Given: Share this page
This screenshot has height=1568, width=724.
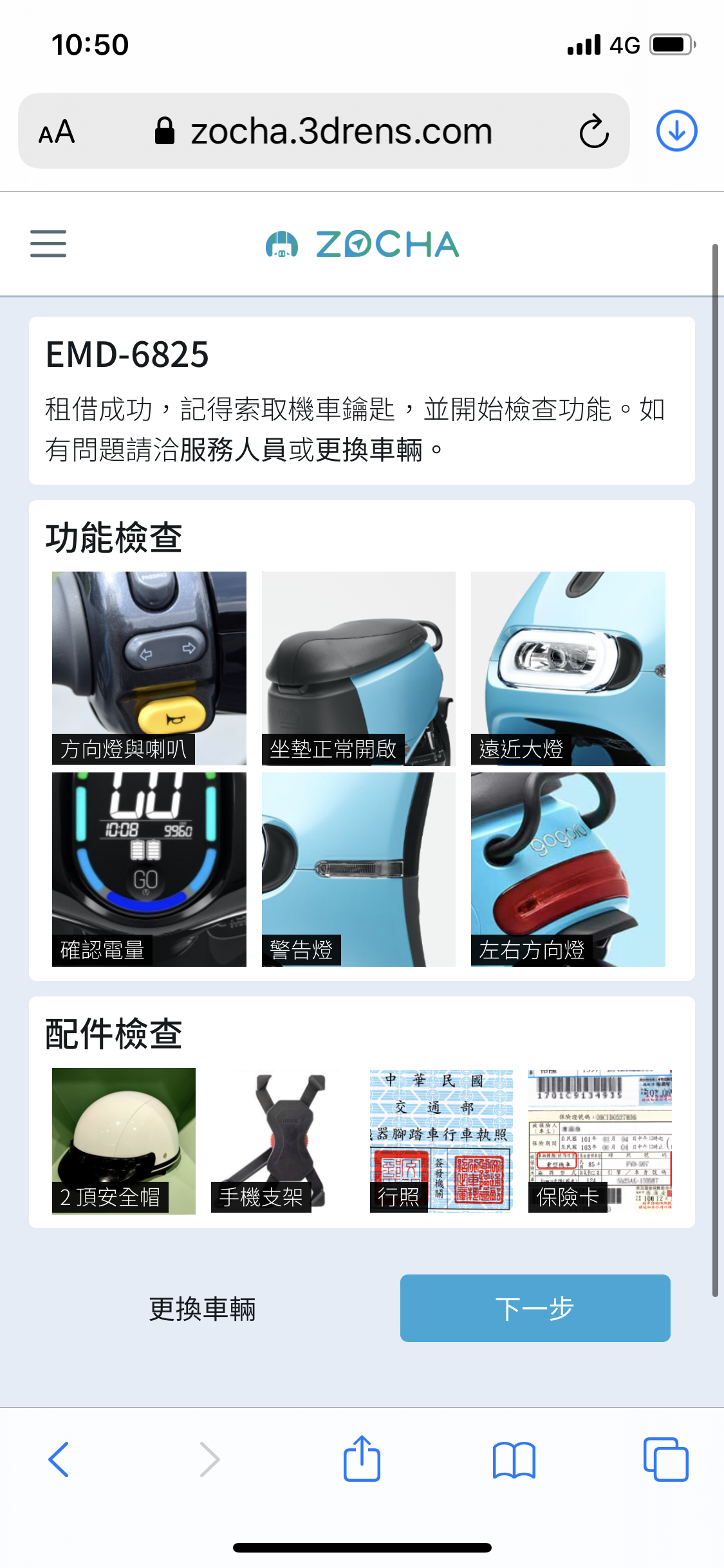Looking at the screenshot, I should [x=362, y=1459].
